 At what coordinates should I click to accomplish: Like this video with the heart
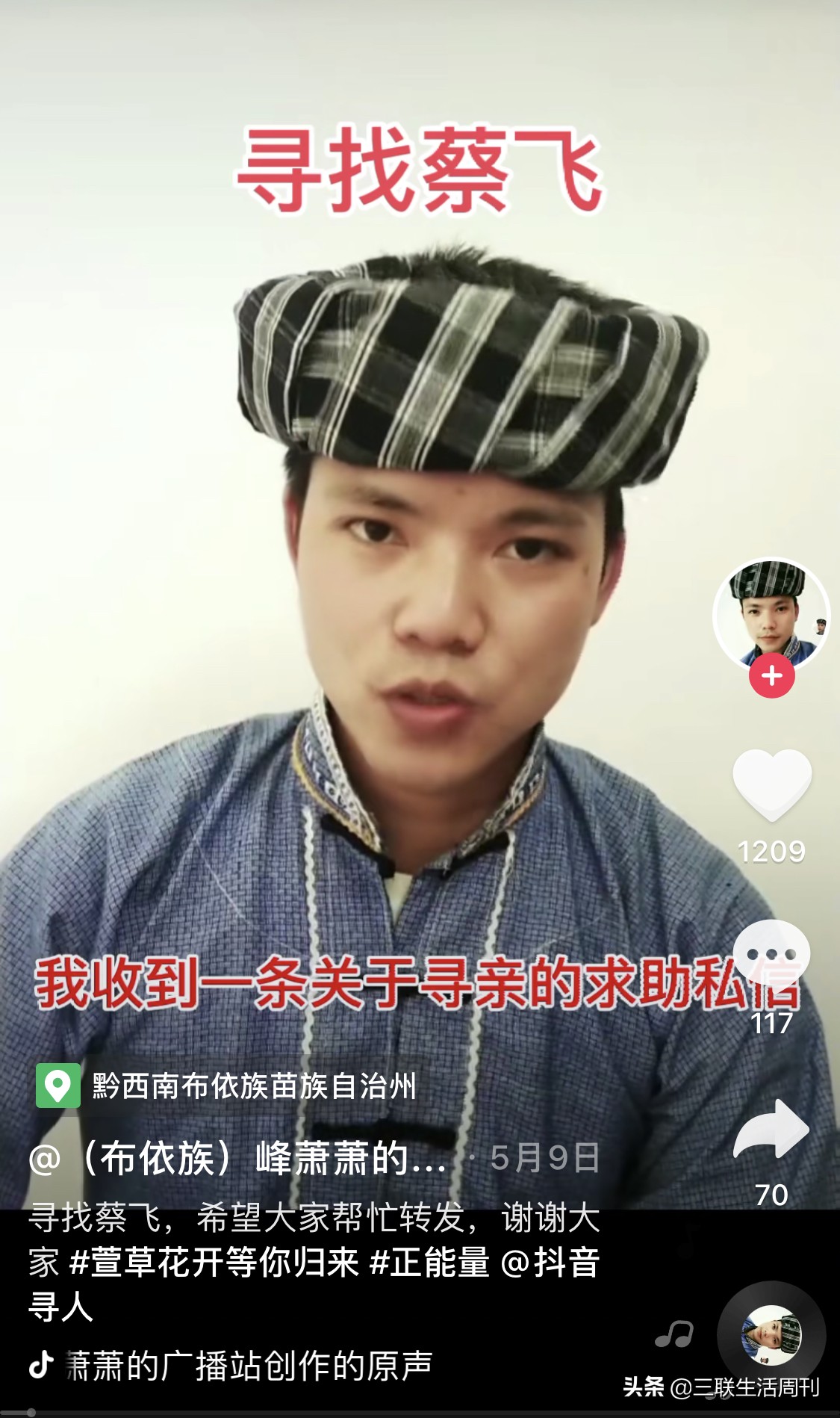pyautogui.click(x=772, y=784)
